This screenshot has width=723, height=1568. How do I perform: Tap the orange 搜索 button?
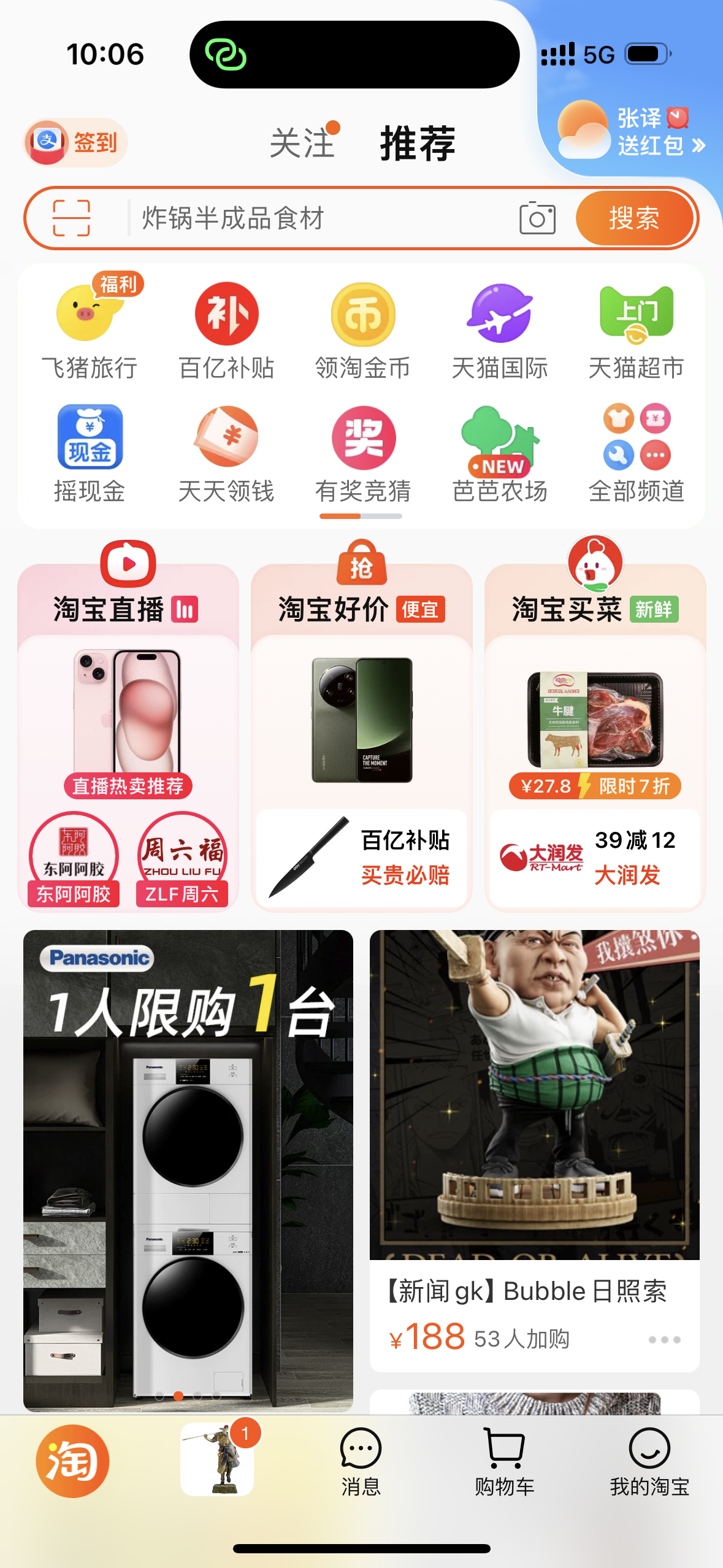(633, 218)
